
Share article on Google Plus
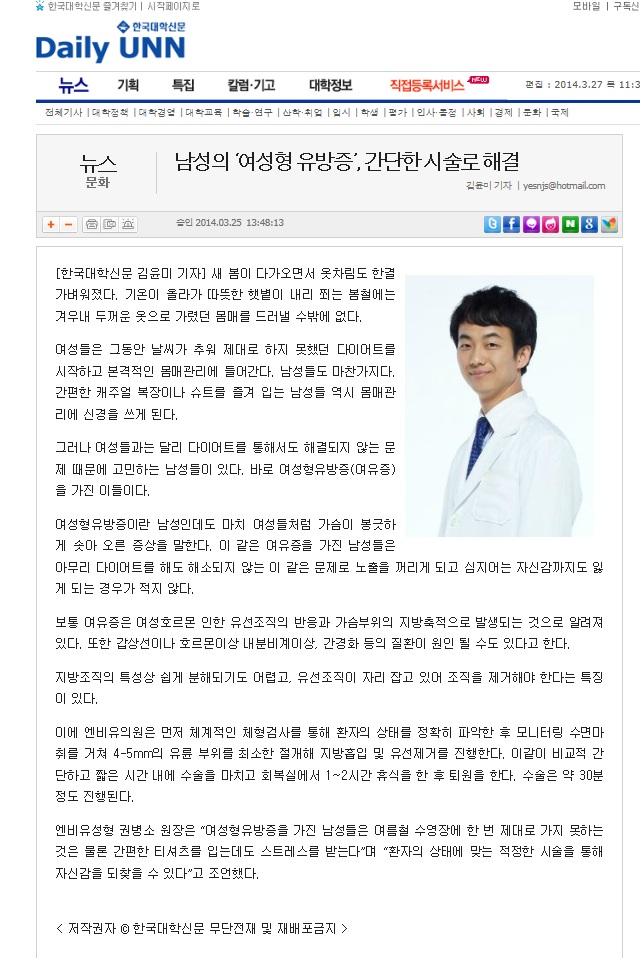click(x=590, y=224)
